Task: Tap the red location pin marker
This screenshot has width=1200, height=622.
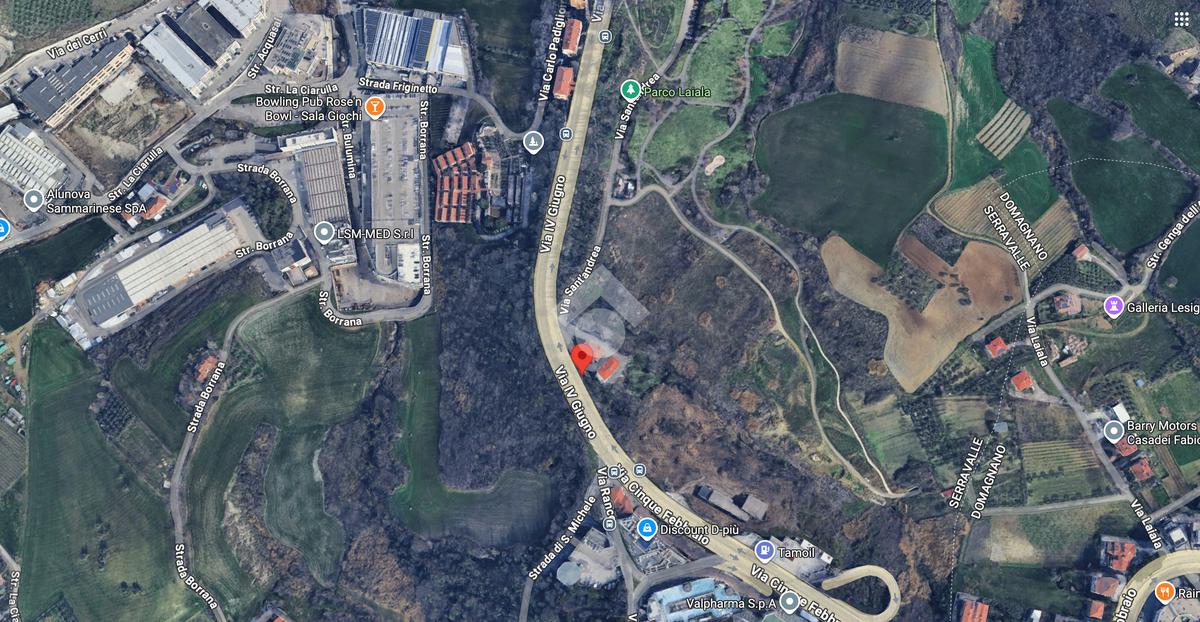Action: (x=582, y=357)
